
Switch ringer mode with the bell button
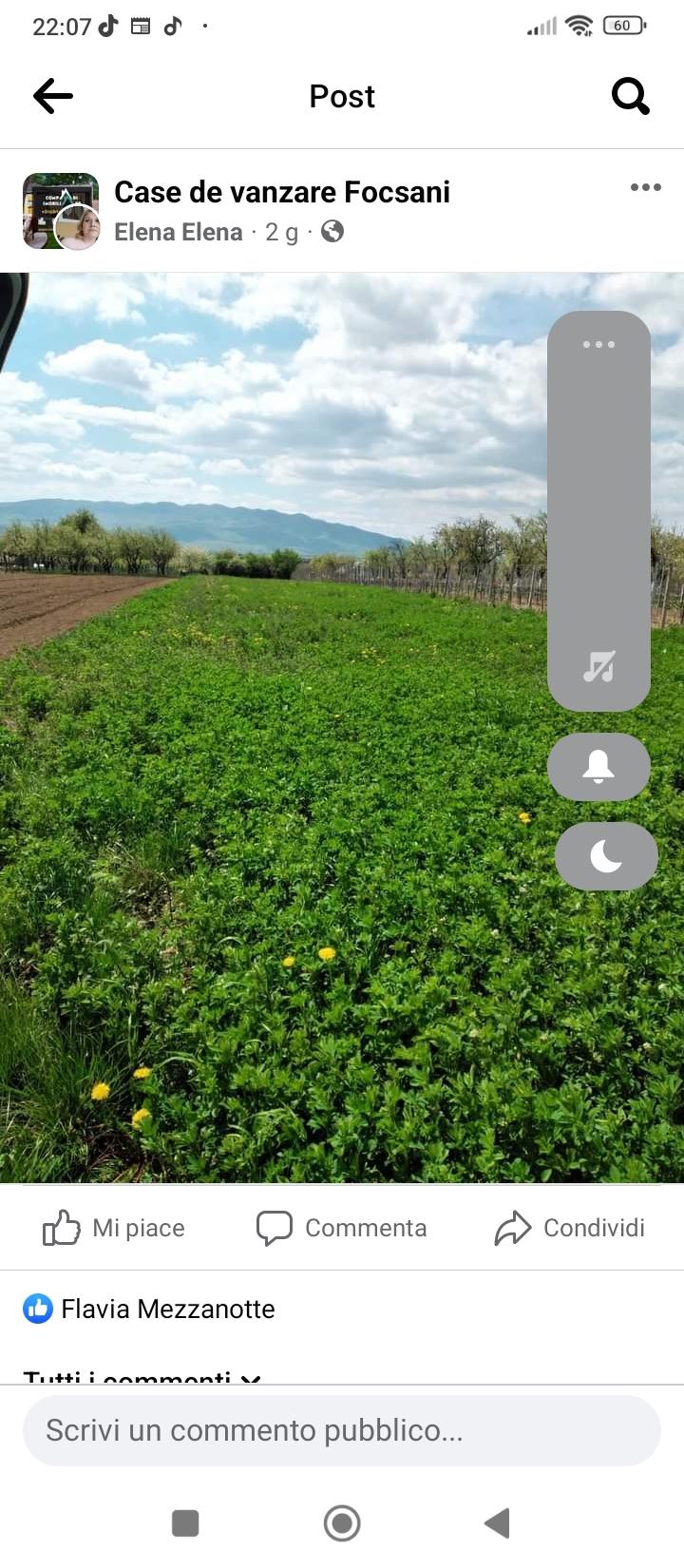(598, 767)
